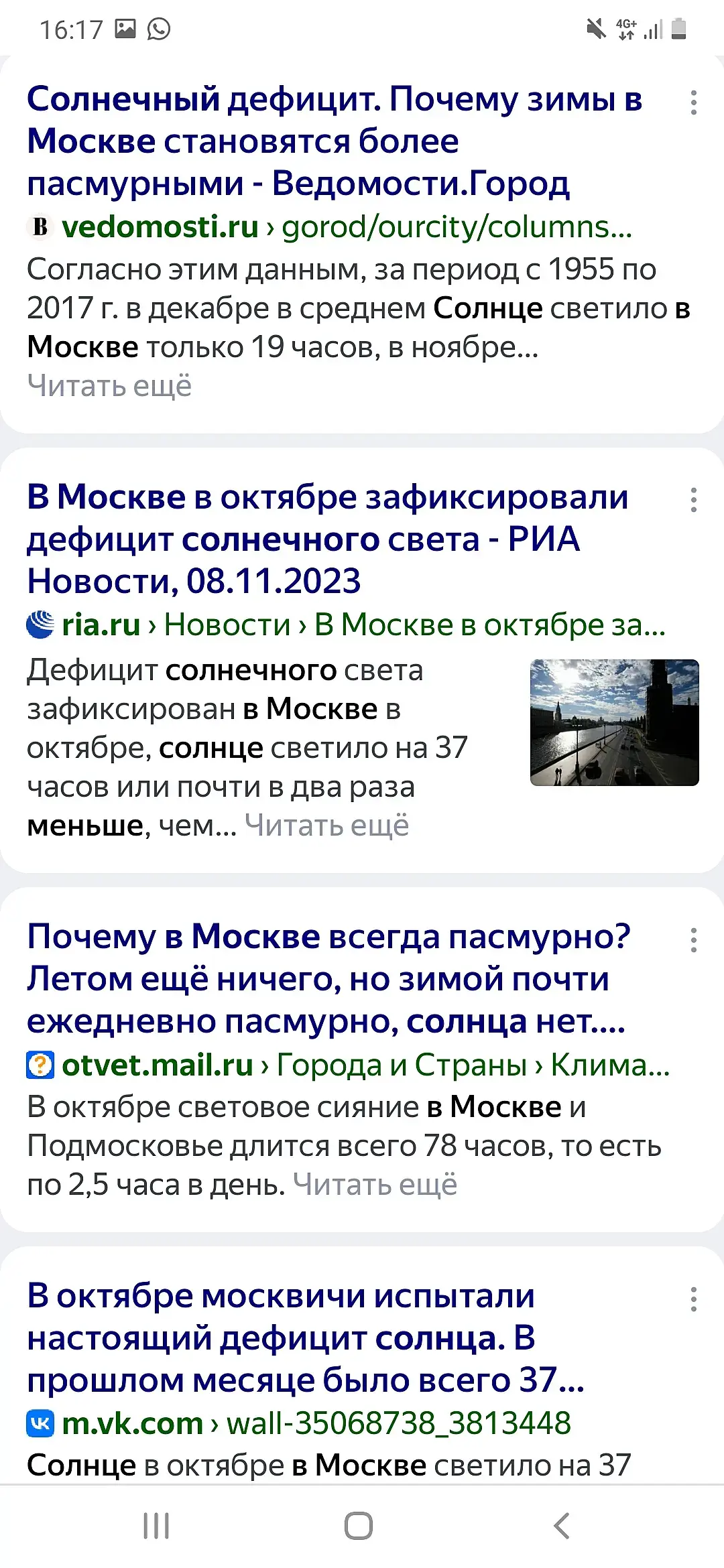Open the menu for the RIA Novosti result

(x=693, y=501)
